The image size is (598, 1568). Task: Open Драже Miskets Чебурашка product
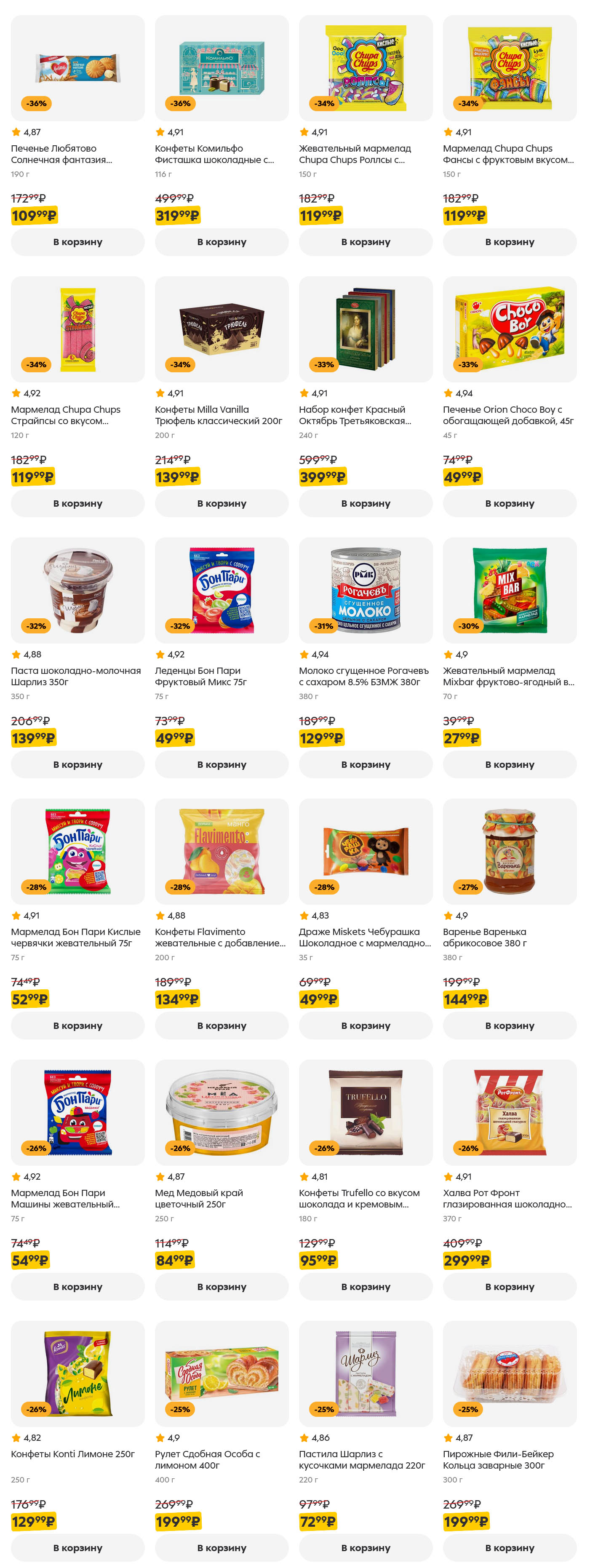click(x=365, y=851)
